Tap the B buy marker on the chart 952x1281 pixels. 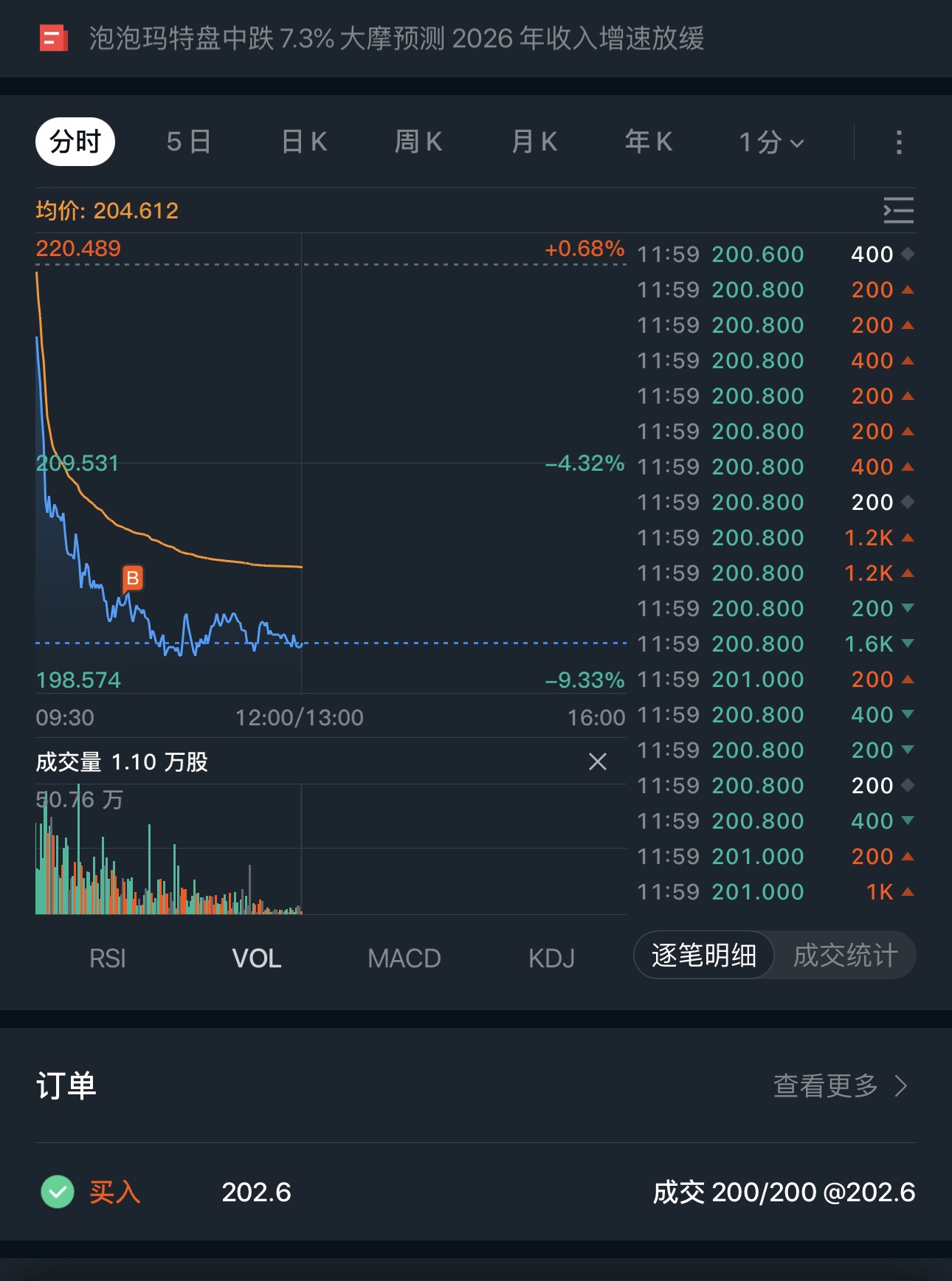click(x=133, y=578)
